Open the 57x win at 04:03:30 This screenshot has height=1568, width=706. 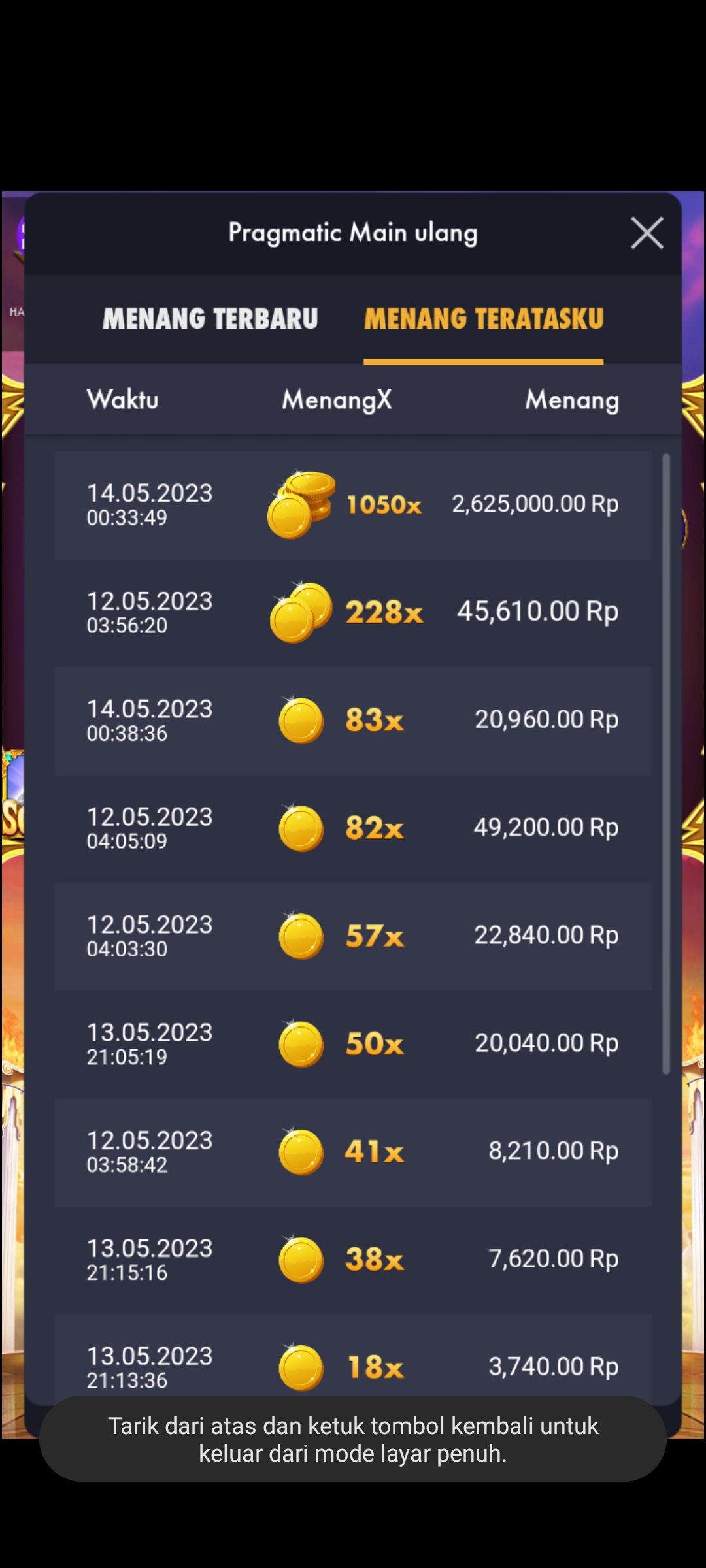point(352,936)
